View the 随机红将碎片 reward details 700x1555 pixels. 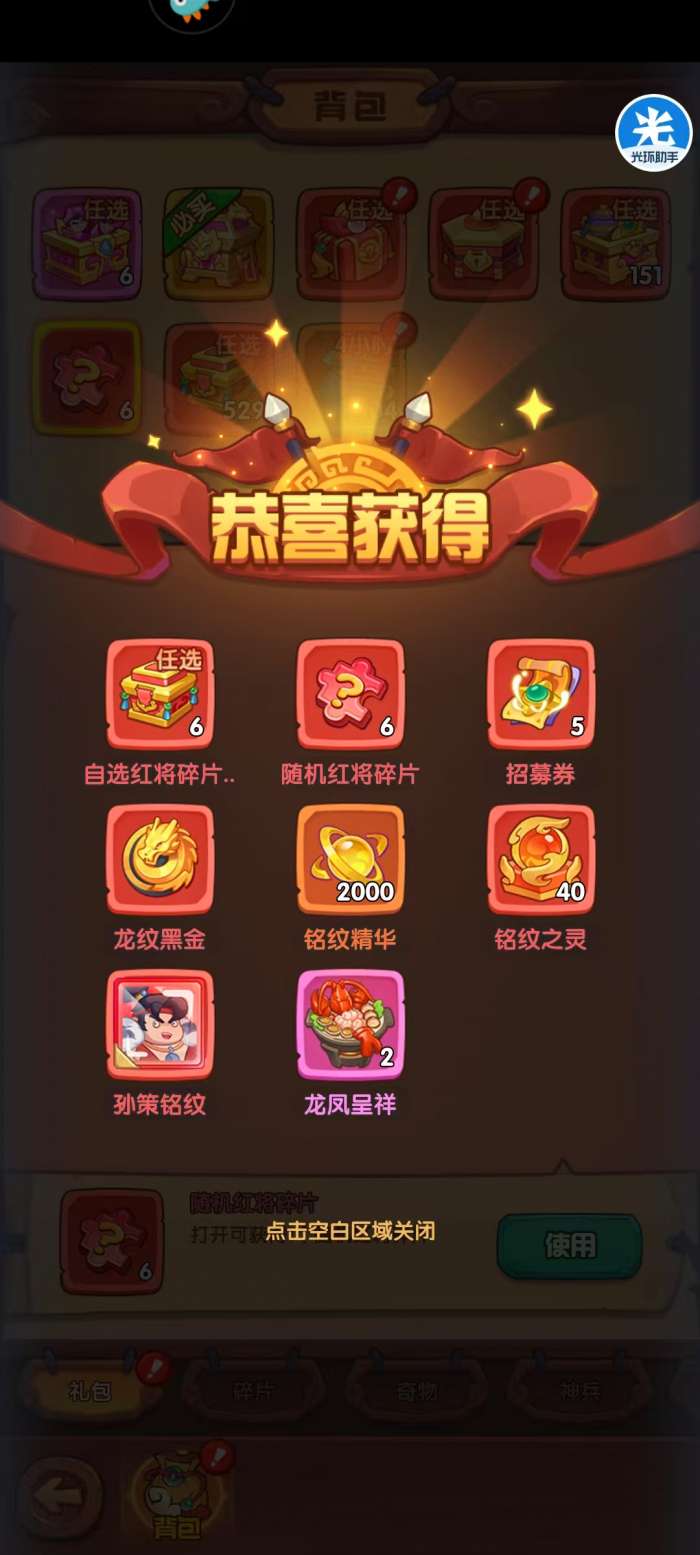click(351, 694)
